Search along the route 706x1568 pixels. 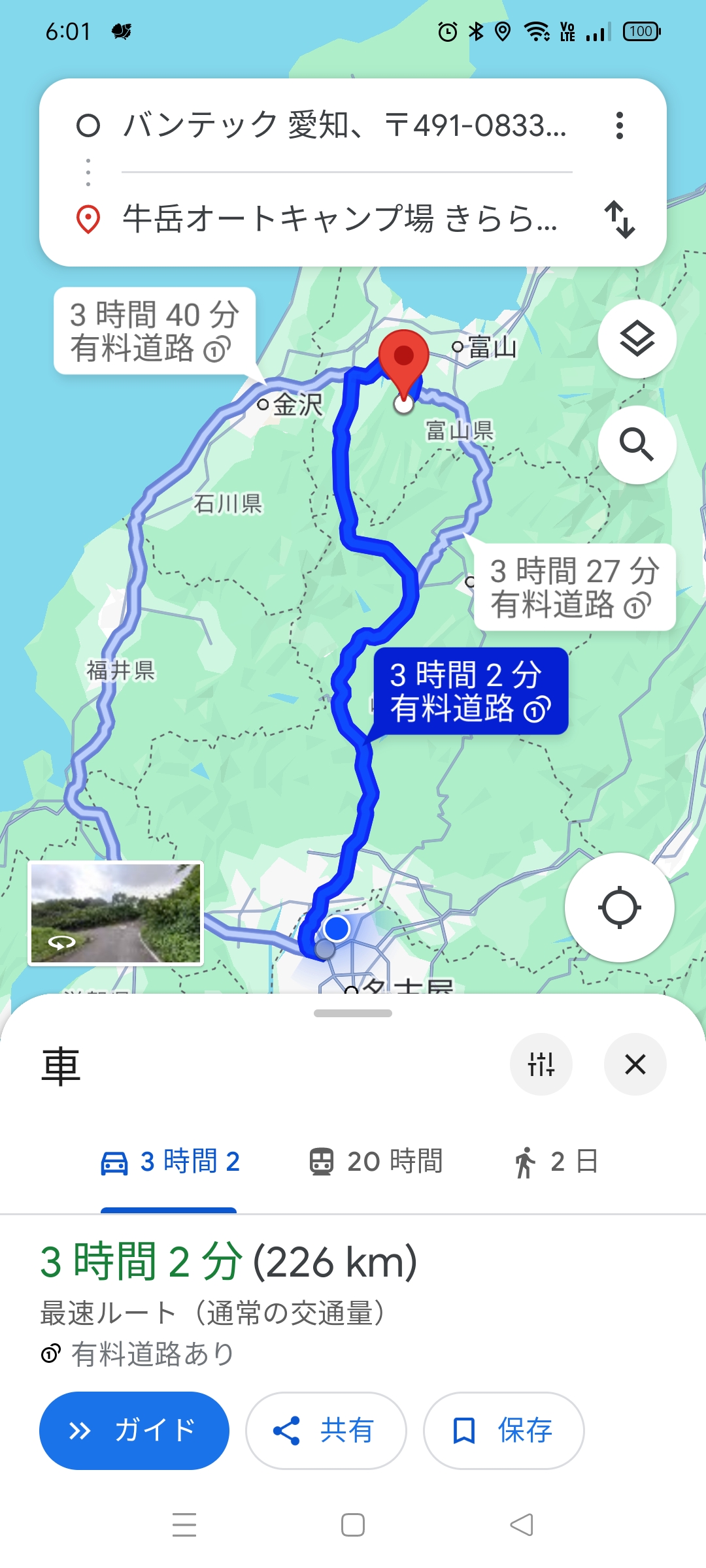[x=637, y=445]
